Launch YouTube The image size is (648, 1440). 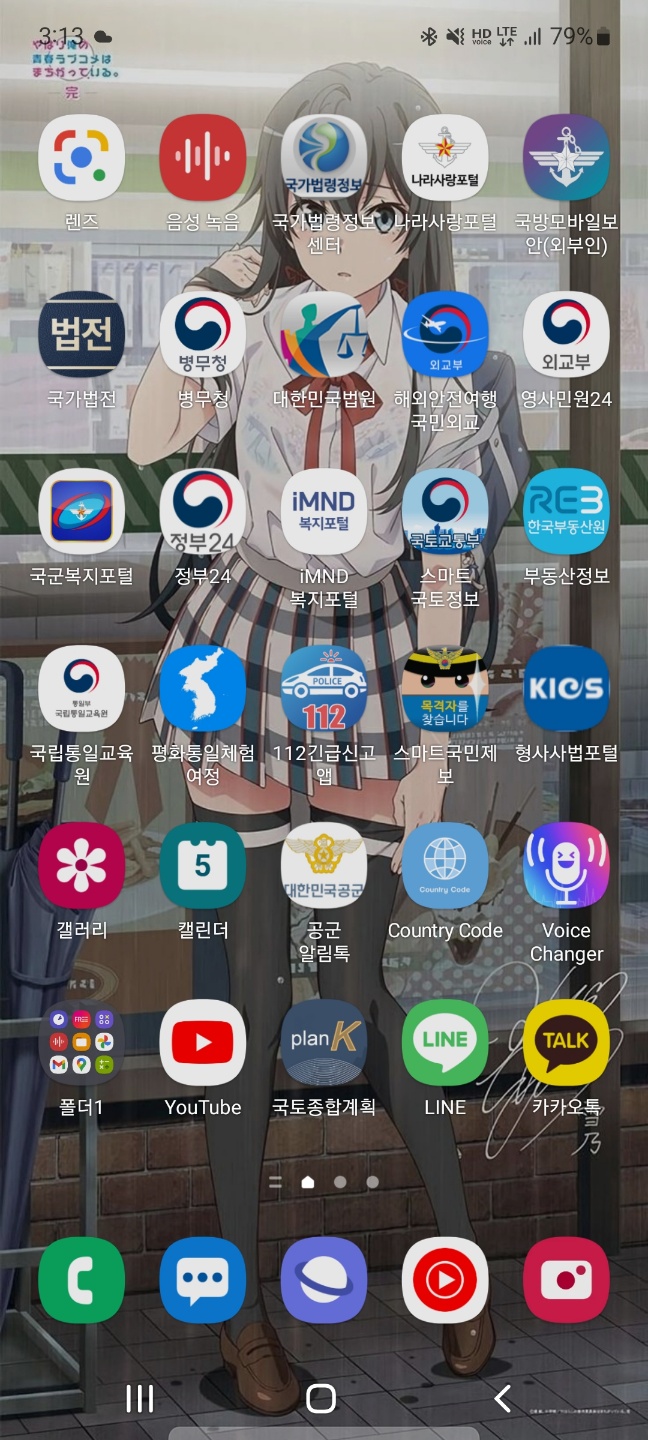coord(203,1043)
